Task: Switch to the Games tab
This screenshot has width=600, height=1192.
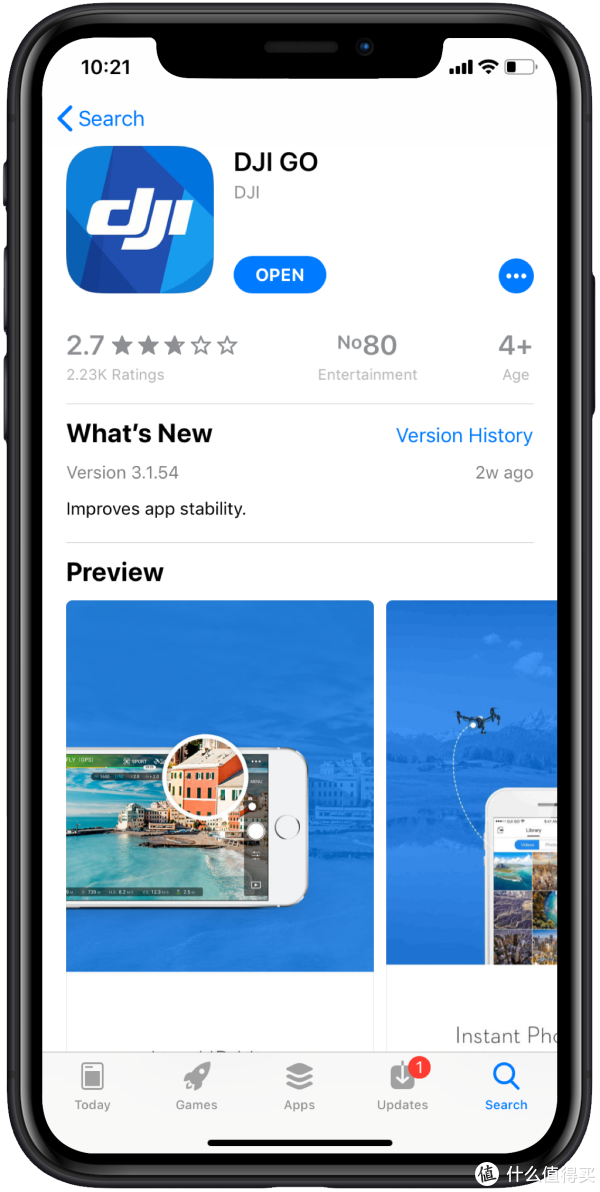Action: tap(196, 1086)
